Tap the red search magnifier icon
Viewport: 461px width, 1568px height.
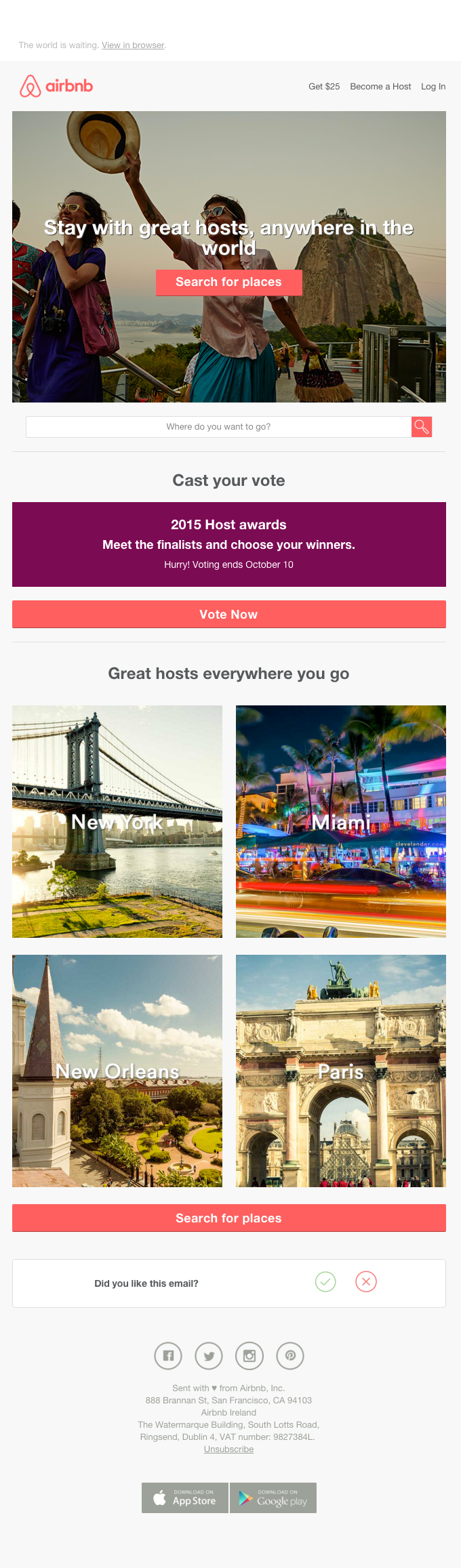[x=422, y=427]
